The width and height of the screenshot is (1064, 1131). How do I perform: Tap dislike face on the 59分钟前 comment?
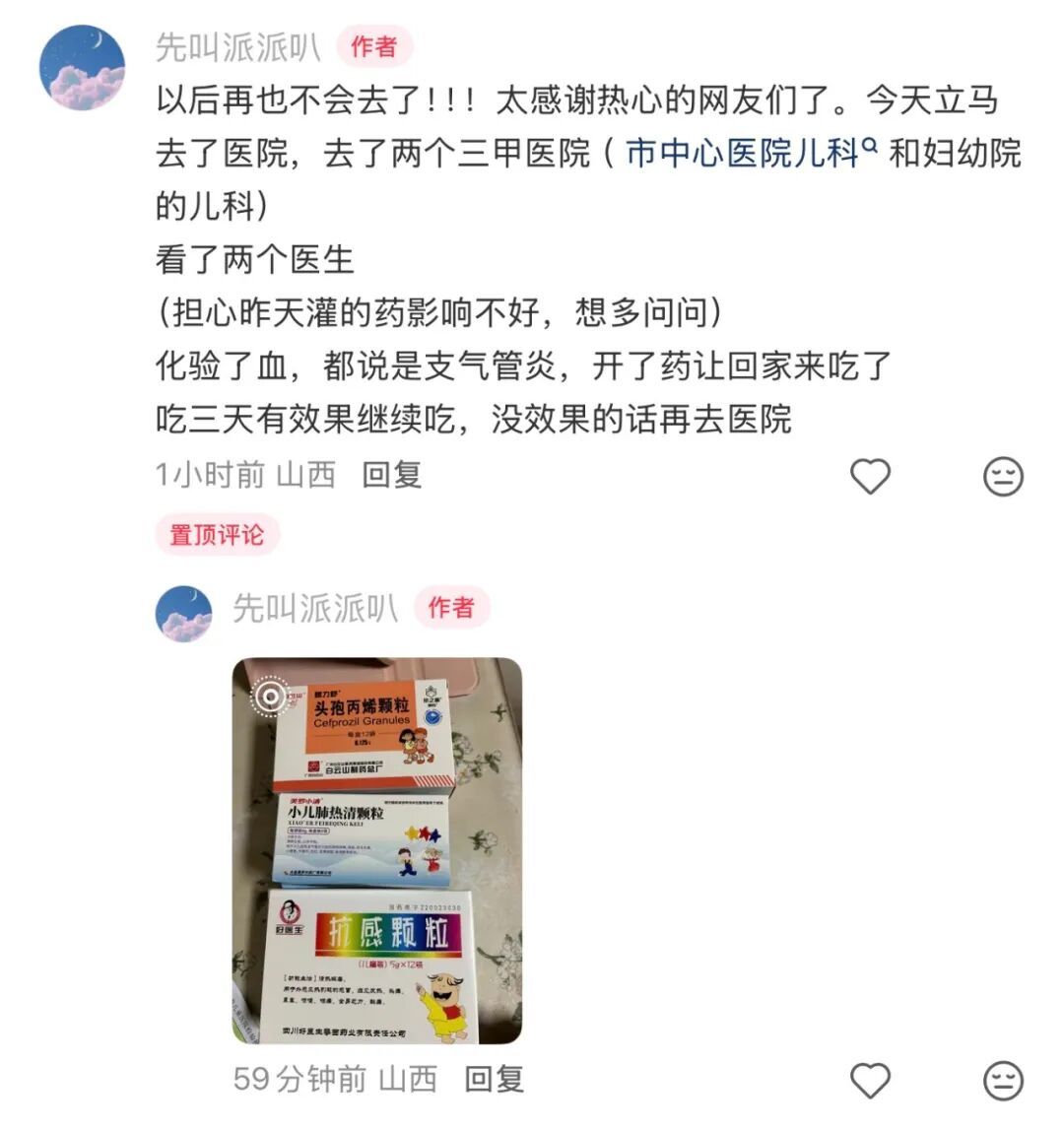click(1003, 1080)
